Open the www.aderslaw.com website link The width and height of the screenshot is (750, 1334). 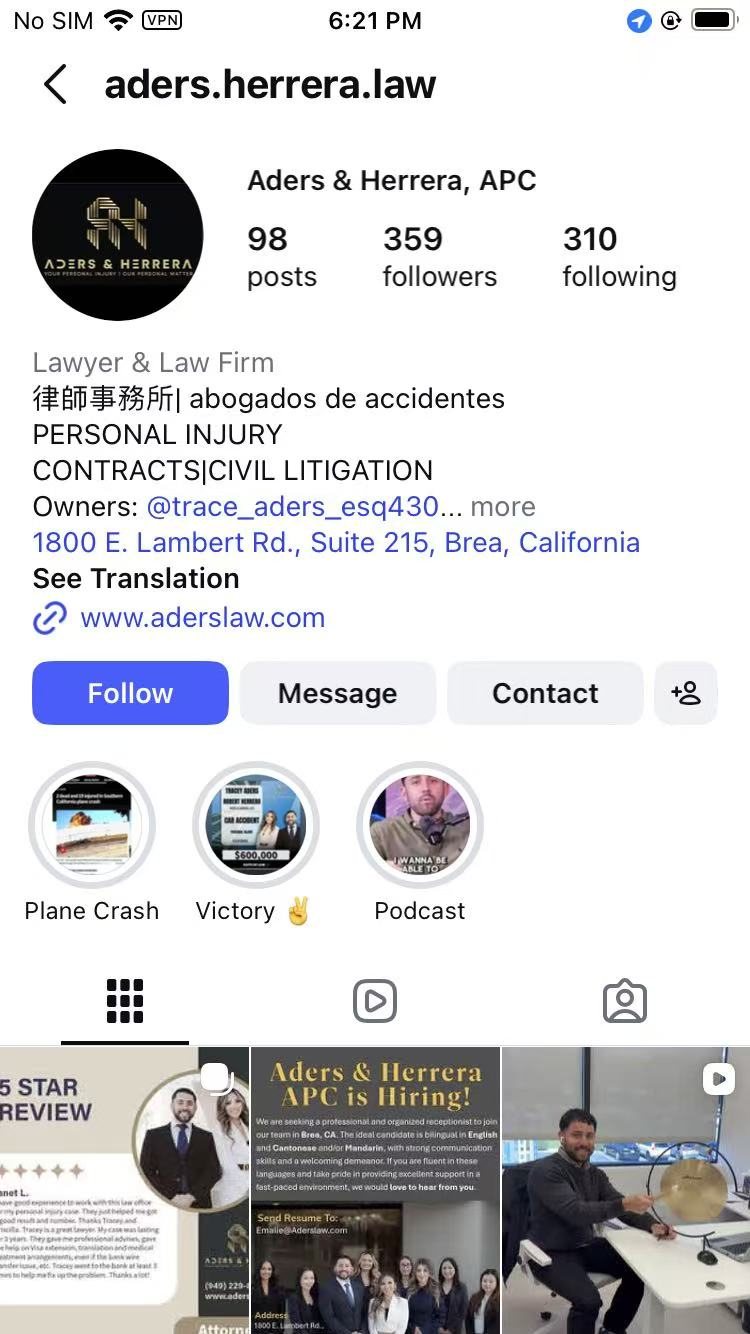pos(202,618)
